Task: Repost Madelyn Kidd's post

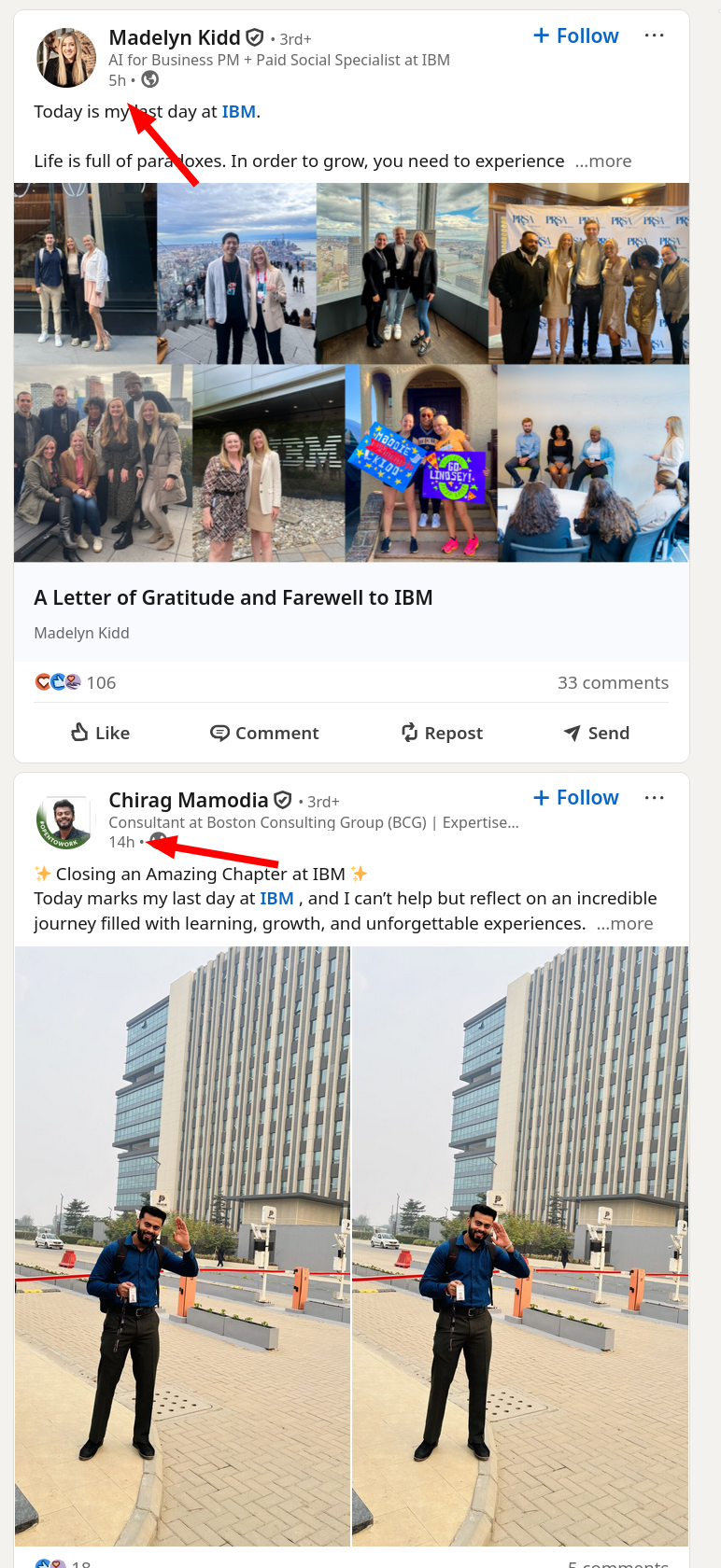Action: (442, 733)
